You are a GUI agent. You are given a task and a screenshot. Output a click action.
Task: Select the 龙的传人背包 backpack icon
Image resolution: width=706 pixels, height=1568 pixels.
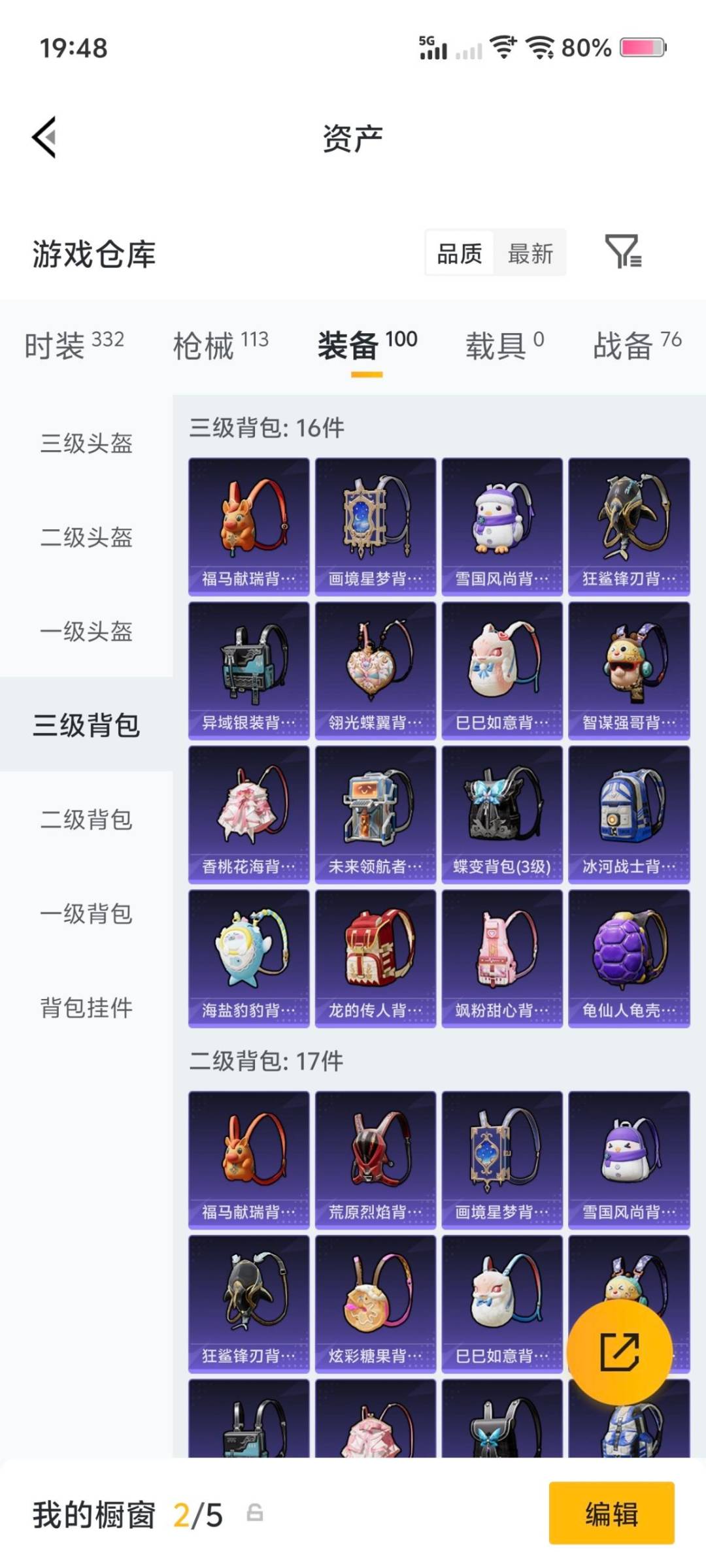(376, 951)
